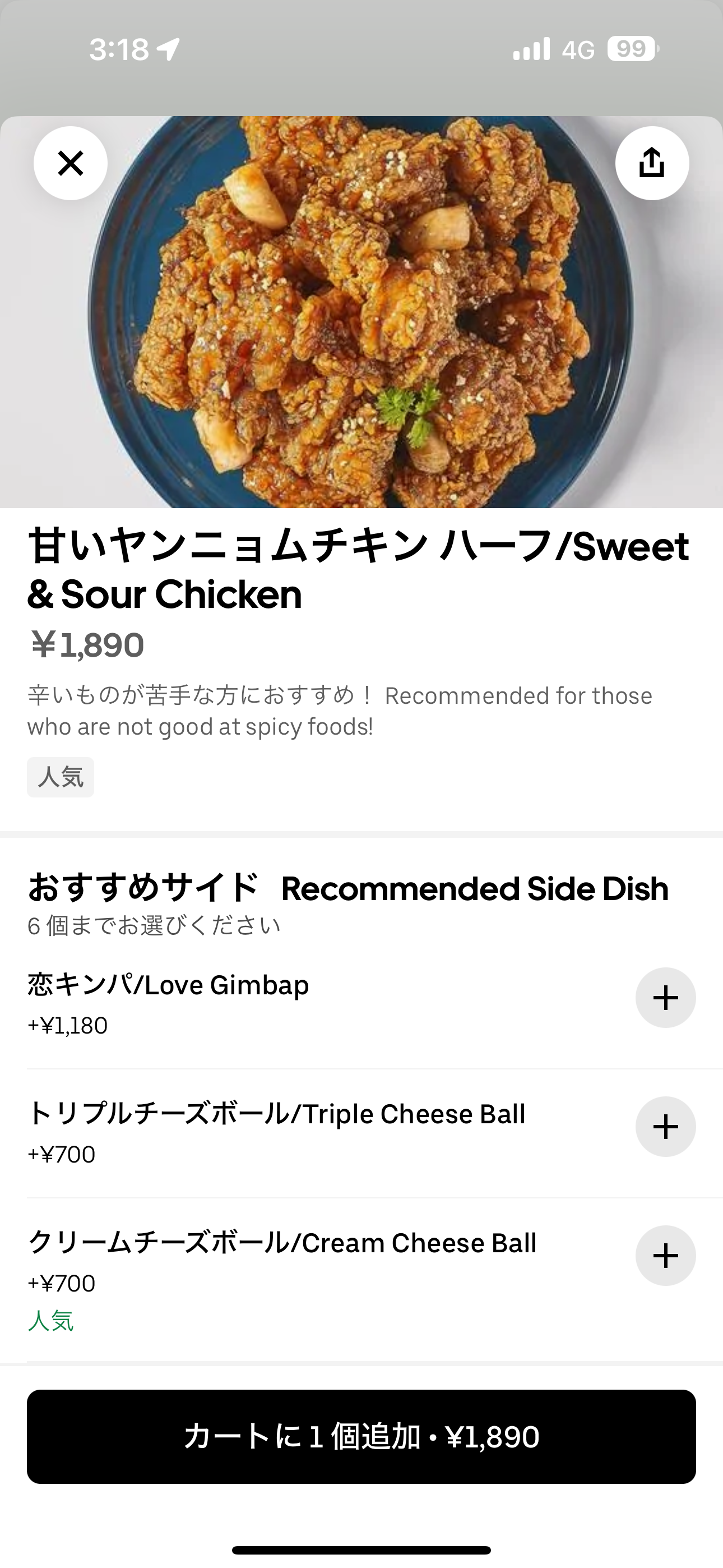Viewport: 723px width, 1568px height.
Task: Share this chicken menu item
Action: [652, 163]
